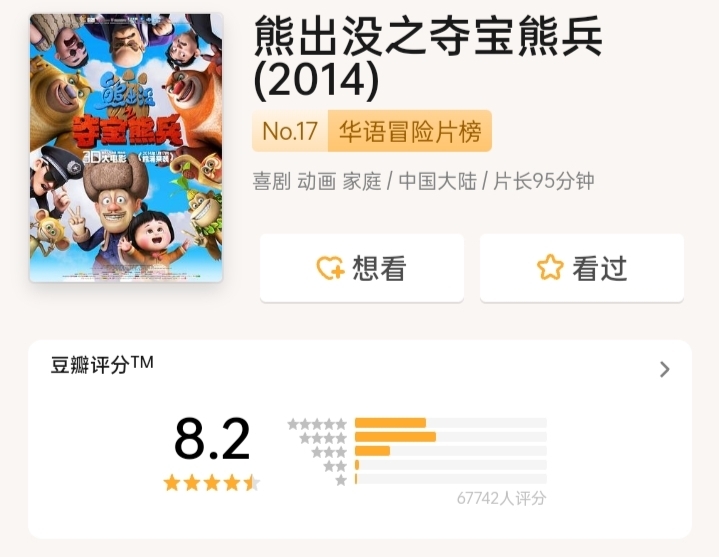Expand the 豆瓣评分 rating details
The height and width of the screenshot is (557, 719).
(664, 369)
